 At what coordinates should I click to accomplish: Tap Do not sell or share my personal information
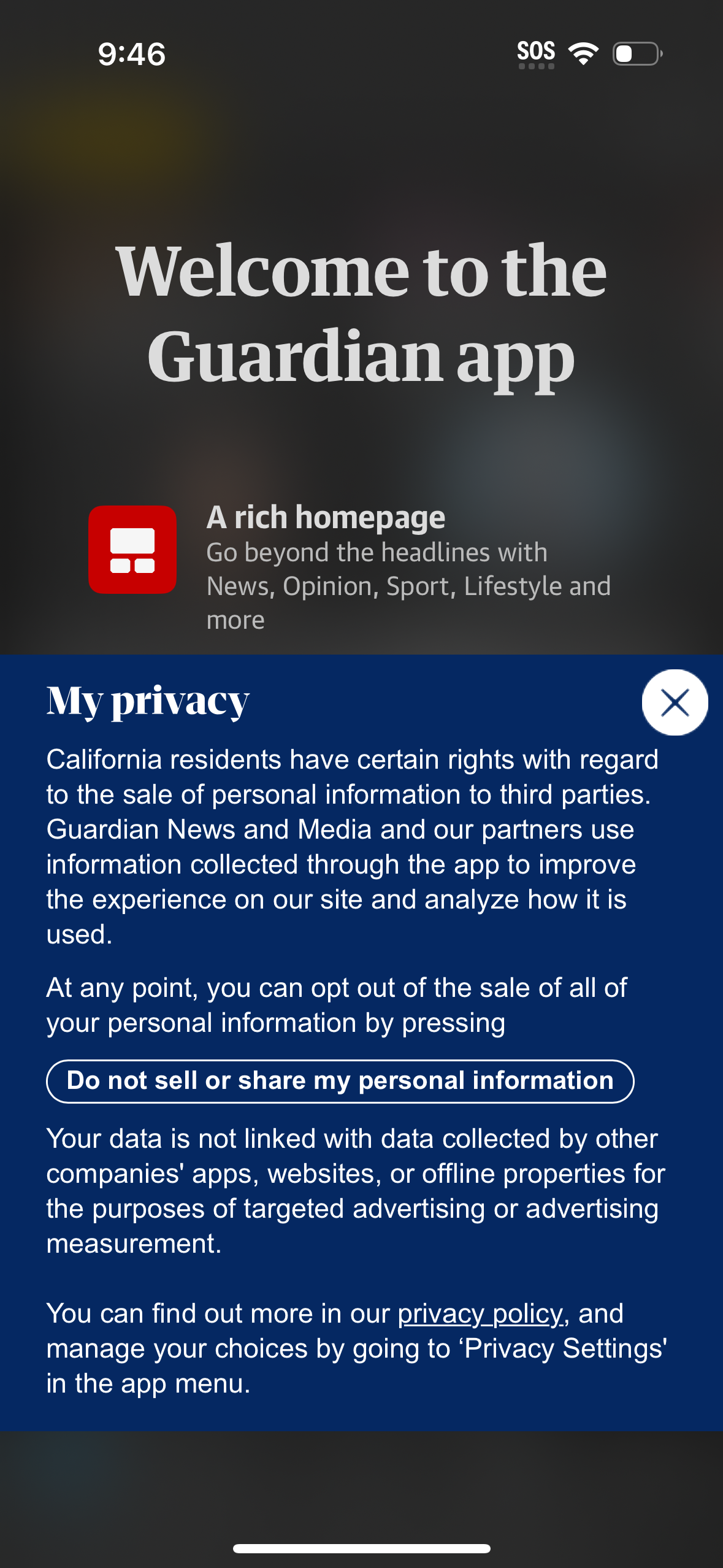(x=340, y=1081)
